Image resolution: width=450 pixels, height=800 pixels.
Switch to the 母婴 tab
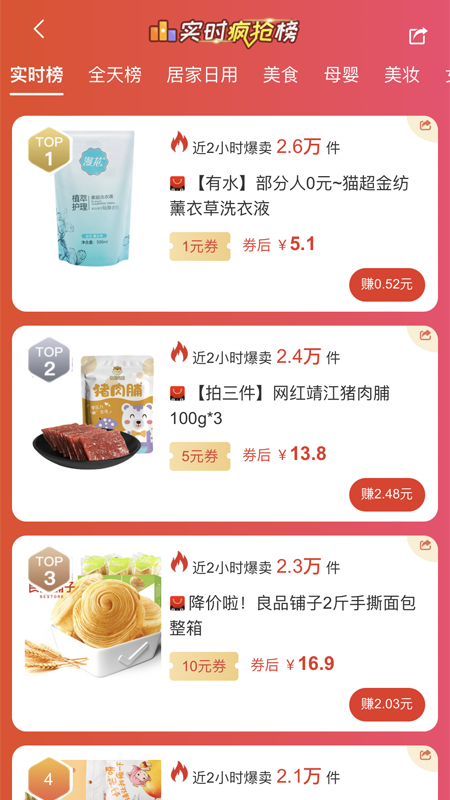click(341, 75)
